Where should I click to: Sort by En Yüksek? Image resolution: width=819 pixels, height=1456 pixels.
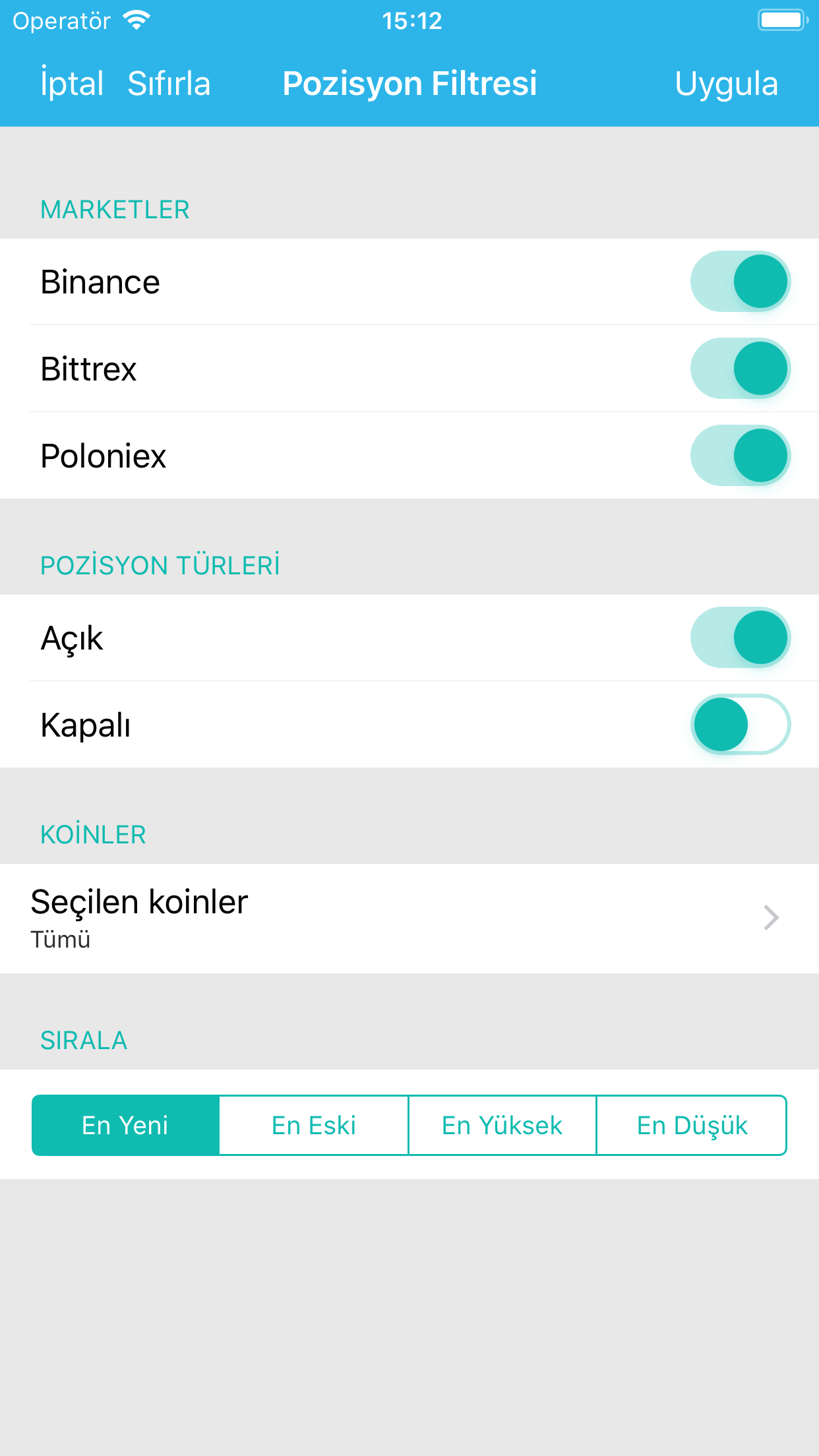click(502, 1126)
